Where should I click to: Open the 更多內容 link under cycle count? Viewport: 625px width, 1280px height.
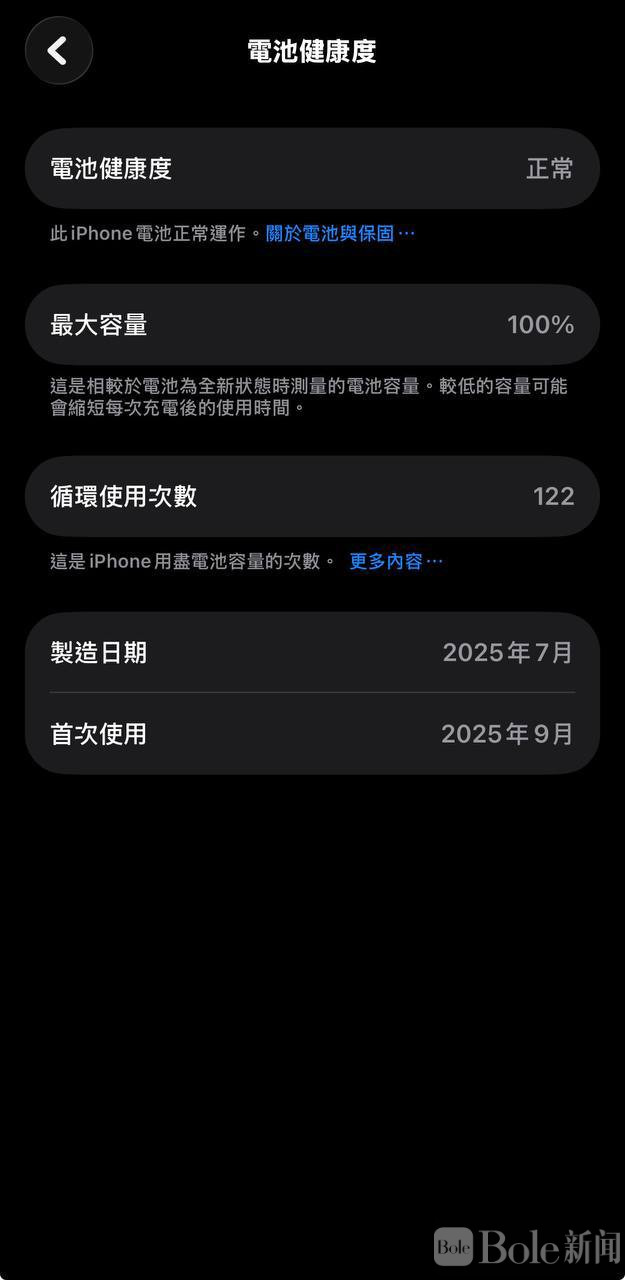tap(394, 561)
